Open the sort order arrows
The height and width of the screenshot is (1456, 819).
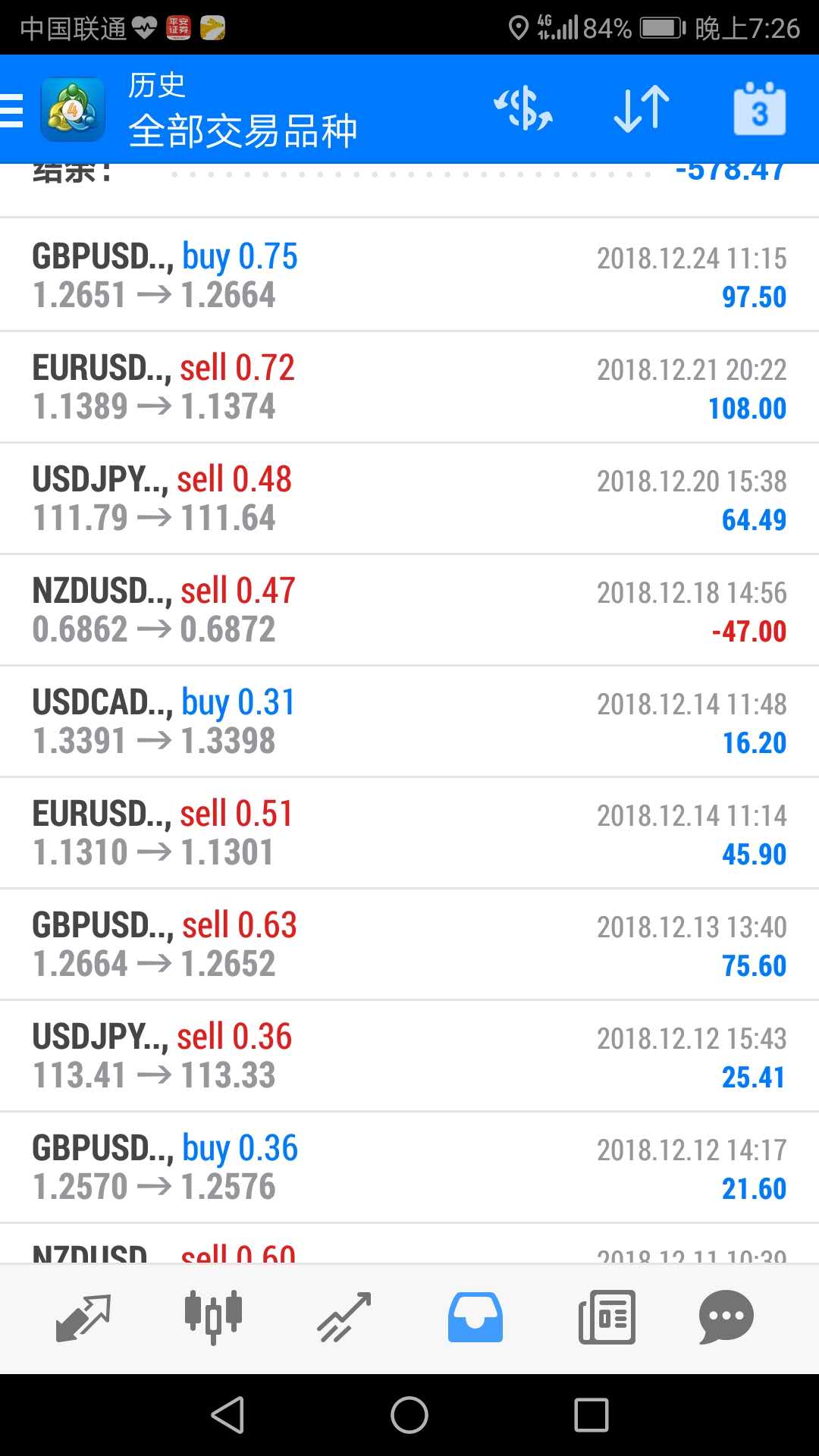pos(641,109)
